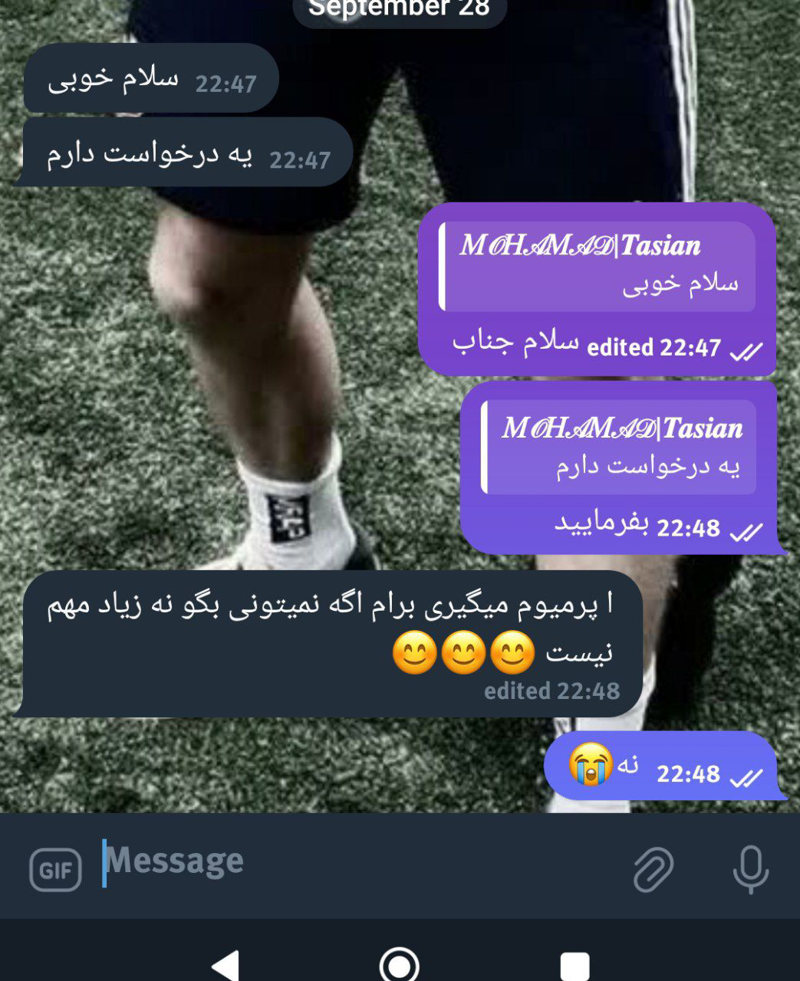Open recent apps square button

click(574, 966)
